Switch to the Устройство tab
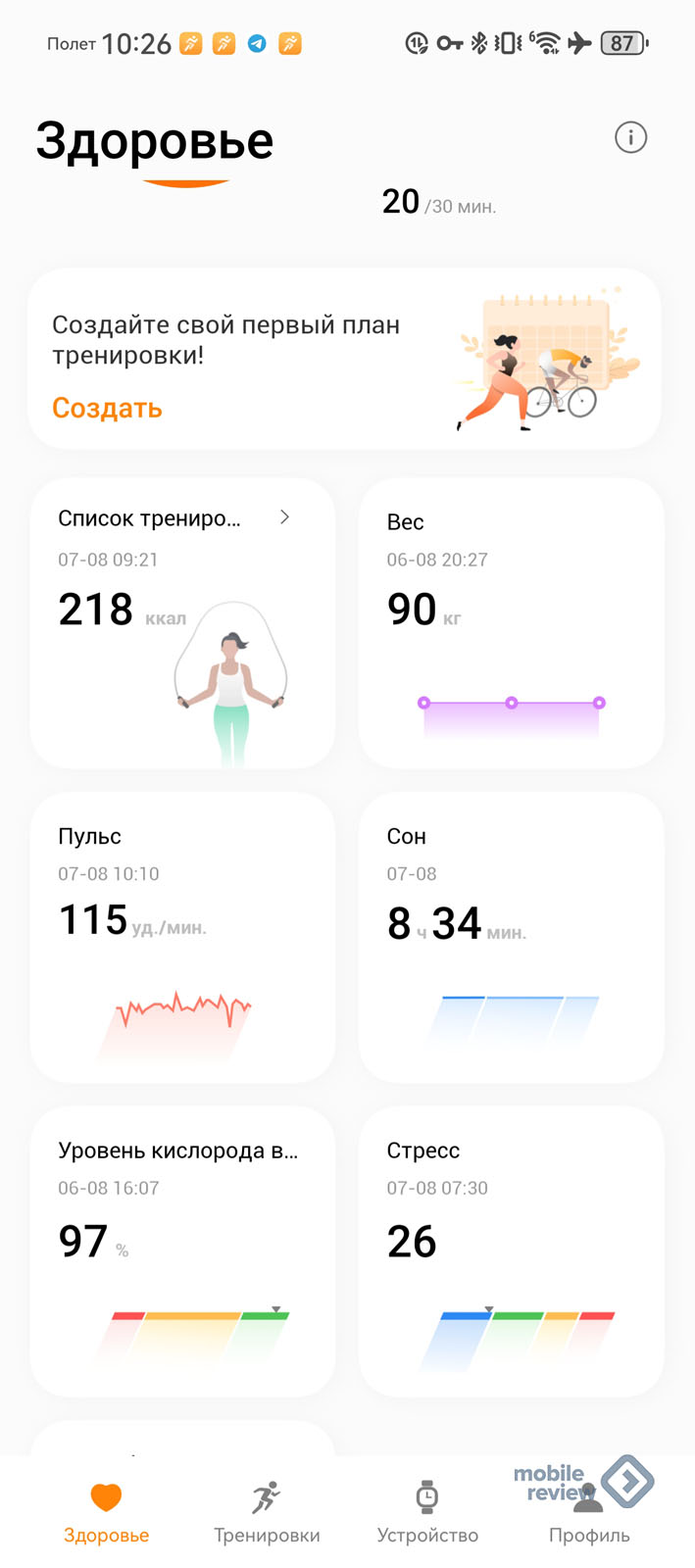 427,1512
